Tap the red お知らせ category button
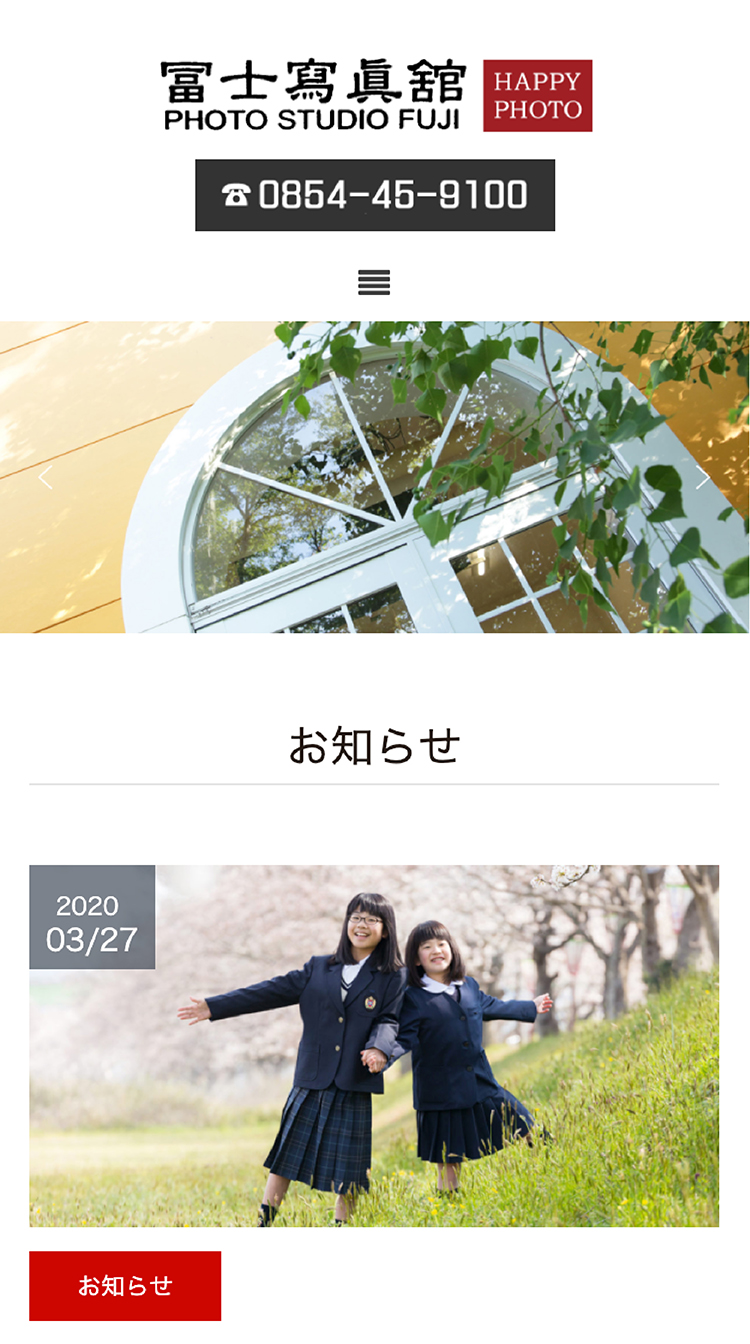 point(125,1285)
